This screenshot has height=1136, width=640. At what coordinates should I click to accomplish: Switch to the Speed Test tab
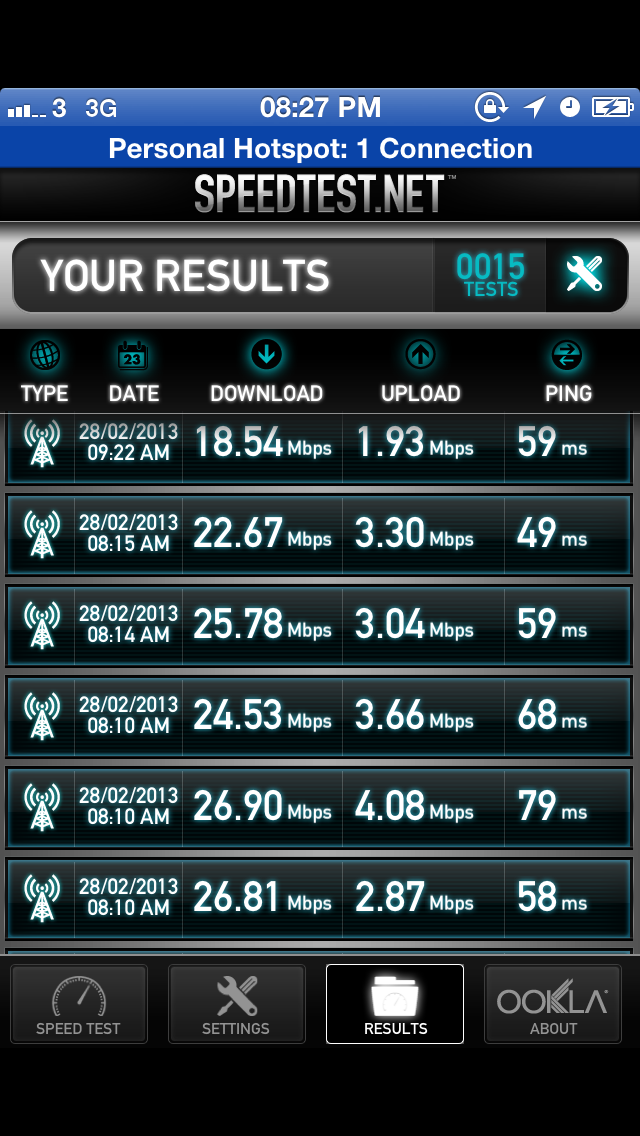(78, 1004)
